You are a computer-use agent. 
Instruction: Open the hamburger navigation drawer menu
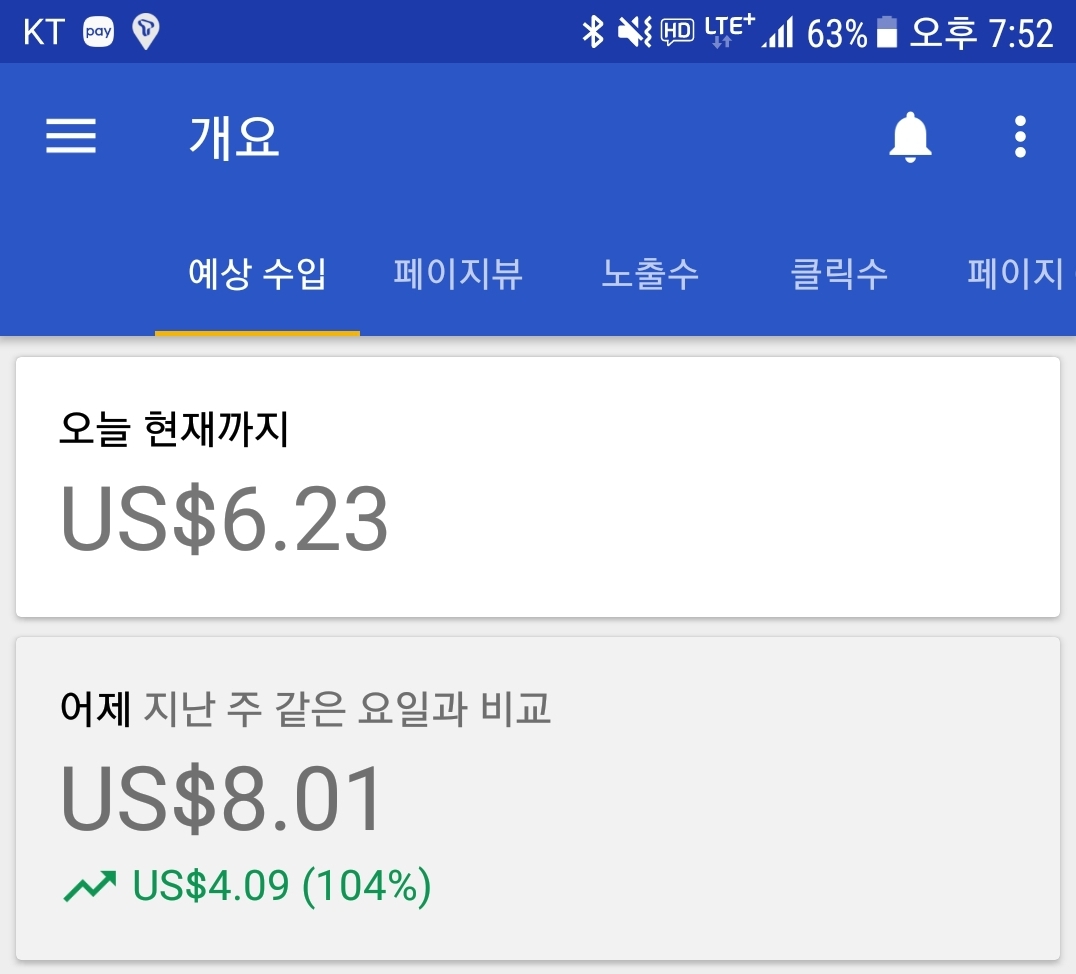(71, 136)
